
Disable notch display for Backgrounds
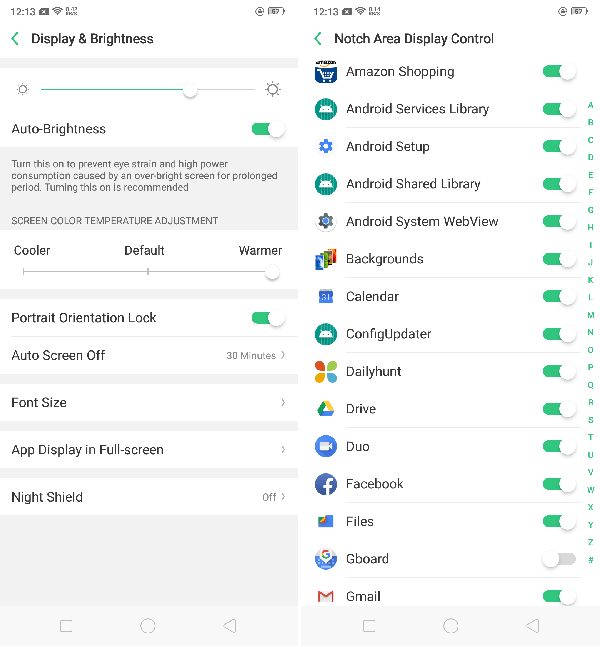click(x=559, y=259)
